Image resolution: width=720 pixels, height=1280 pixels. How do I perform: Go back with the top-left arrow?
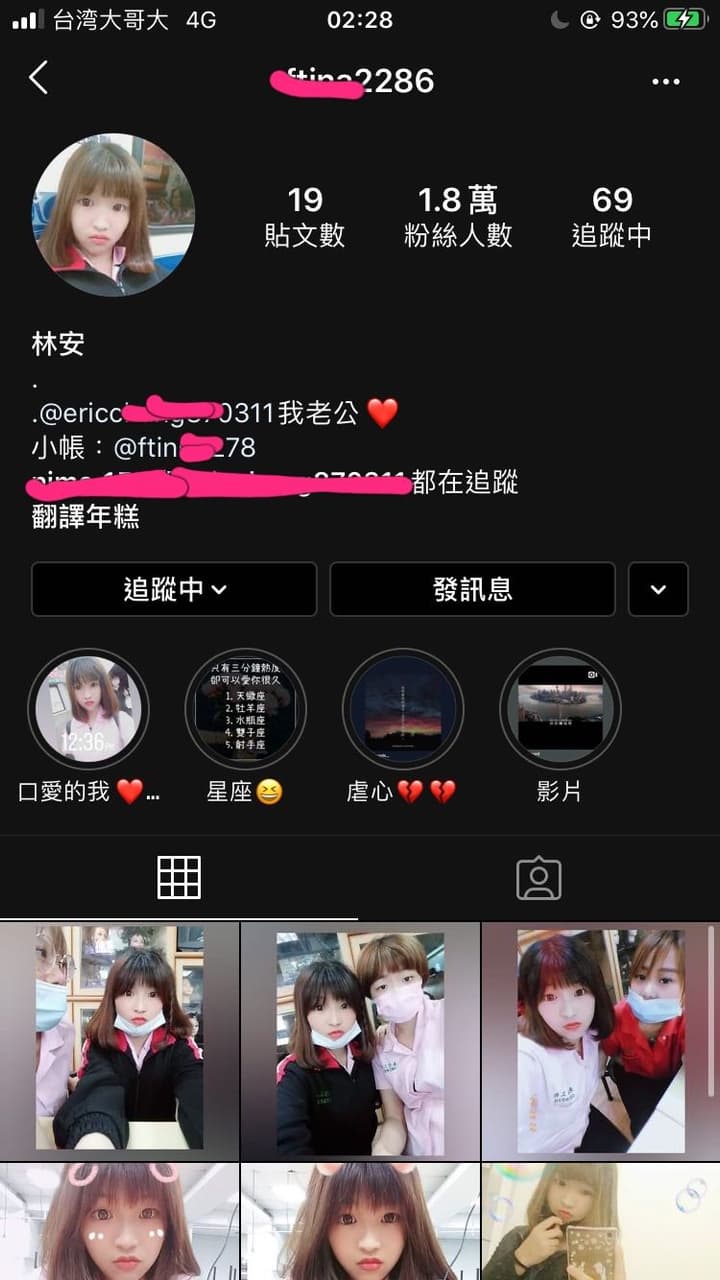click(x=38, y=78)
